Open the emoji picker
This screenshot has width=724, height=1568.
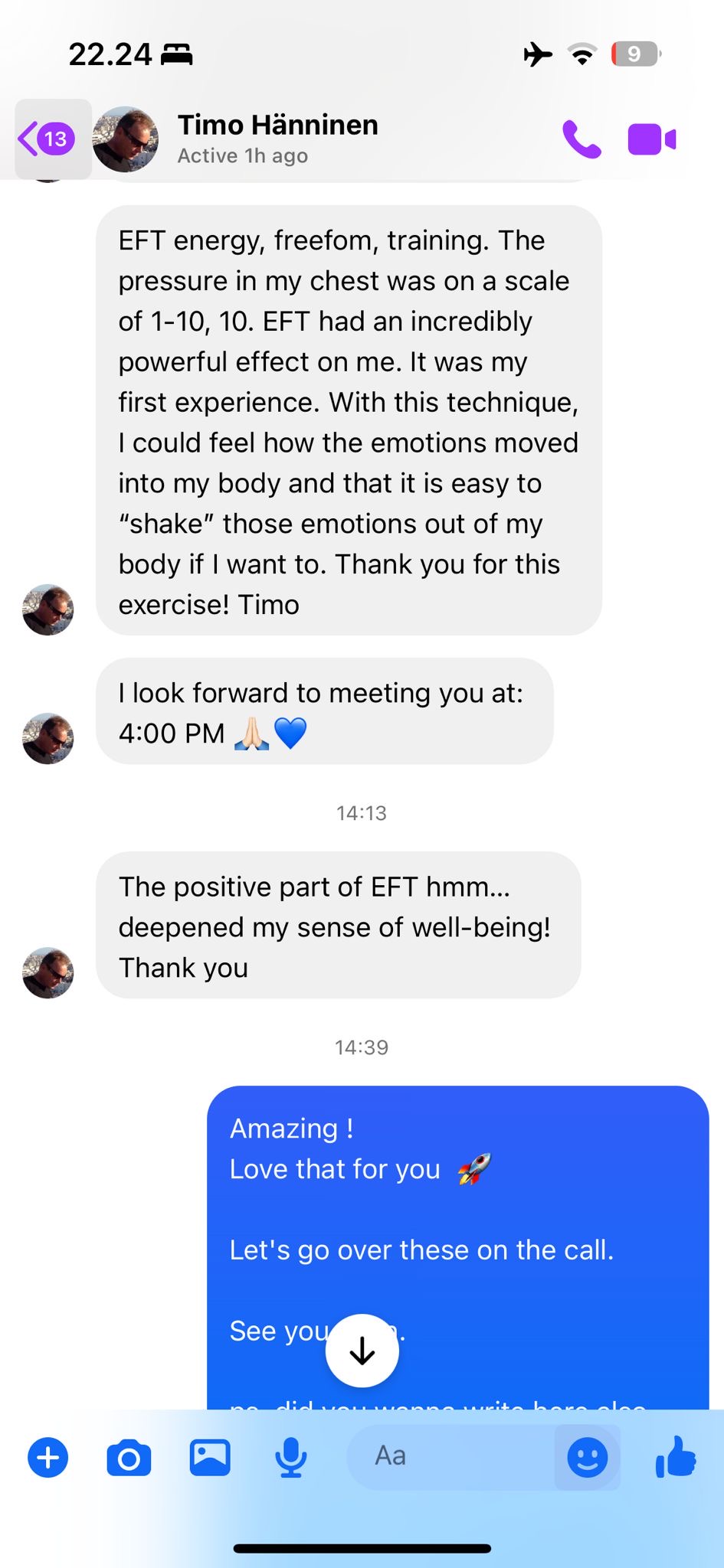tap(588, 1457)
